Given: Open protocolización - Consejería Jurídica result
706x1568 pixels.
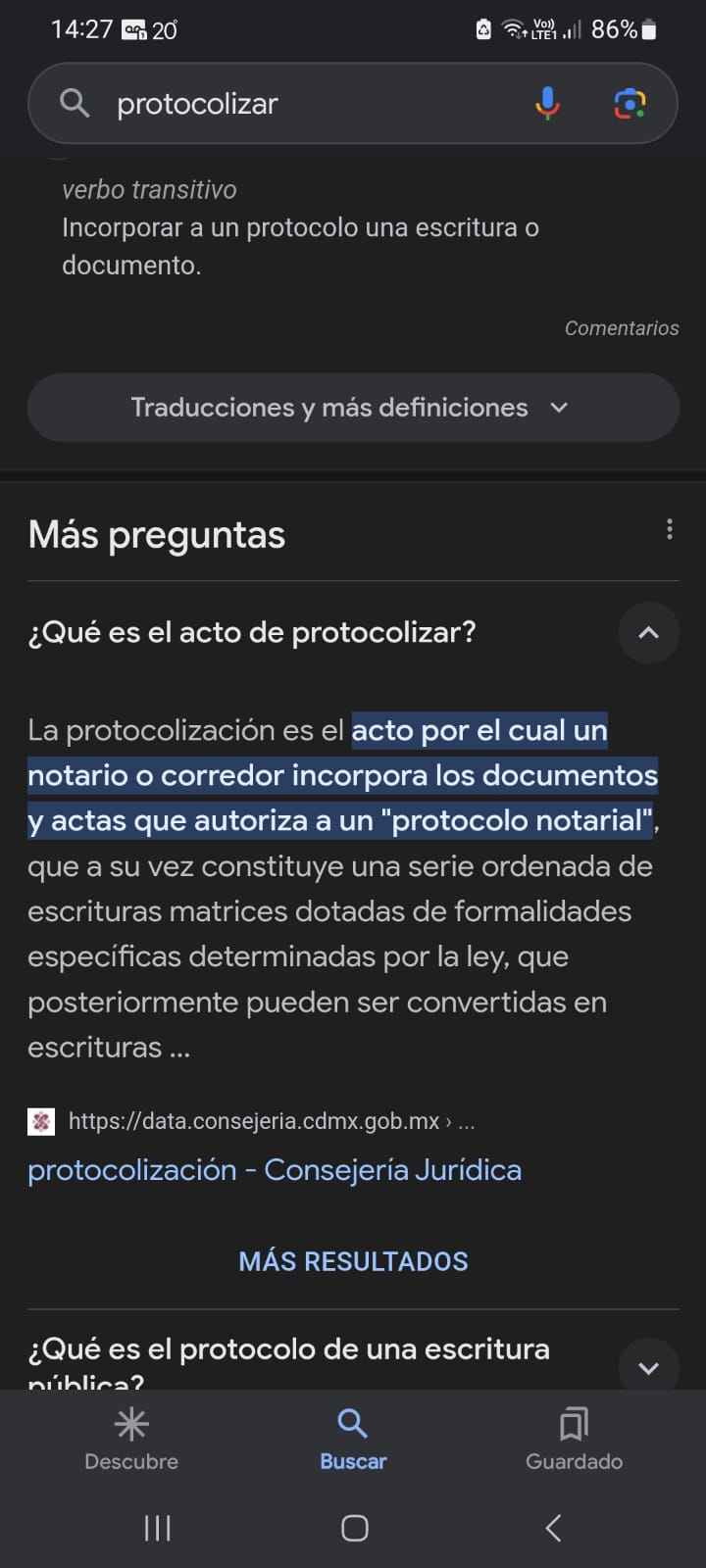Looking at the screenshot, I should [x=275, y=1170].
